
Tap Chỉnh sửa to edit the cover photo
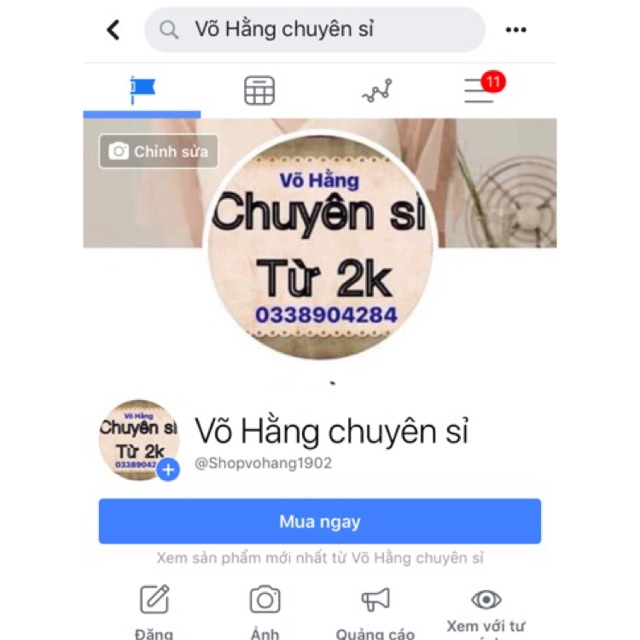[x=158, y=151]
